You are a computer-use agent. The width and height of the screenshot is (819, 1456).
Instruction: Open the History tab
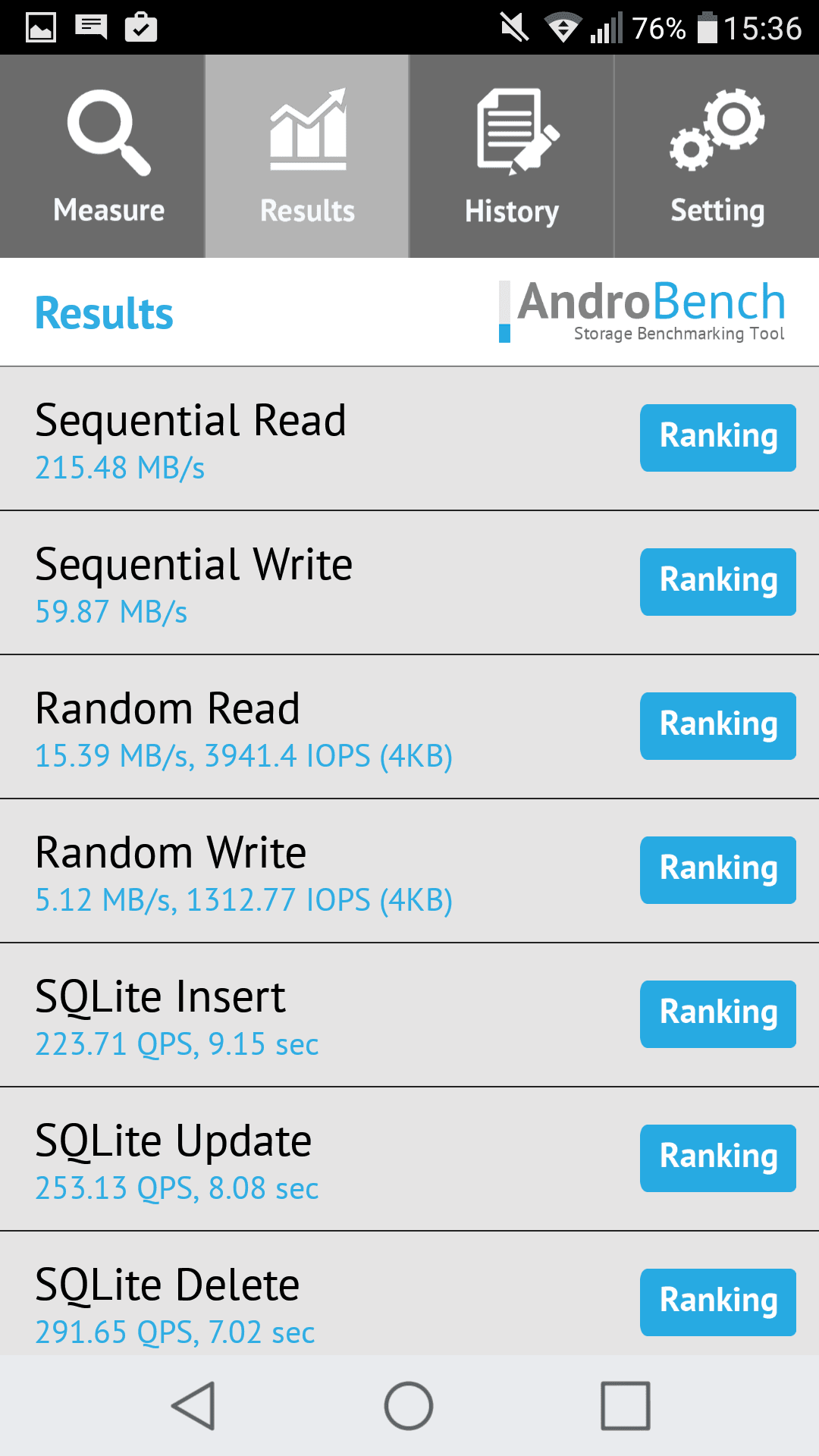coord(512,156)
